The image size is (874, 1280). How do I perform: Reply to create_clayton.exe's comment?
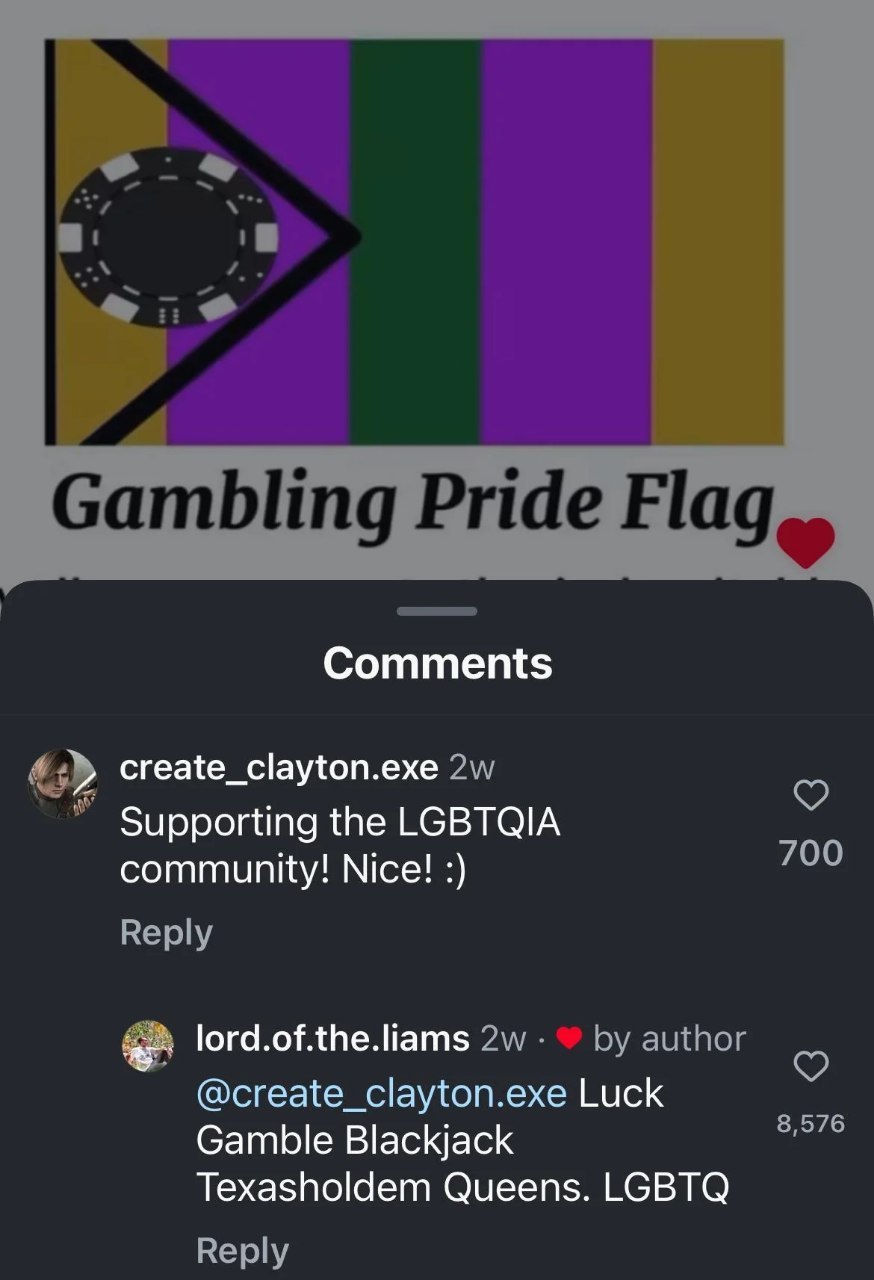pyautogui.click(x=166, y=932)
